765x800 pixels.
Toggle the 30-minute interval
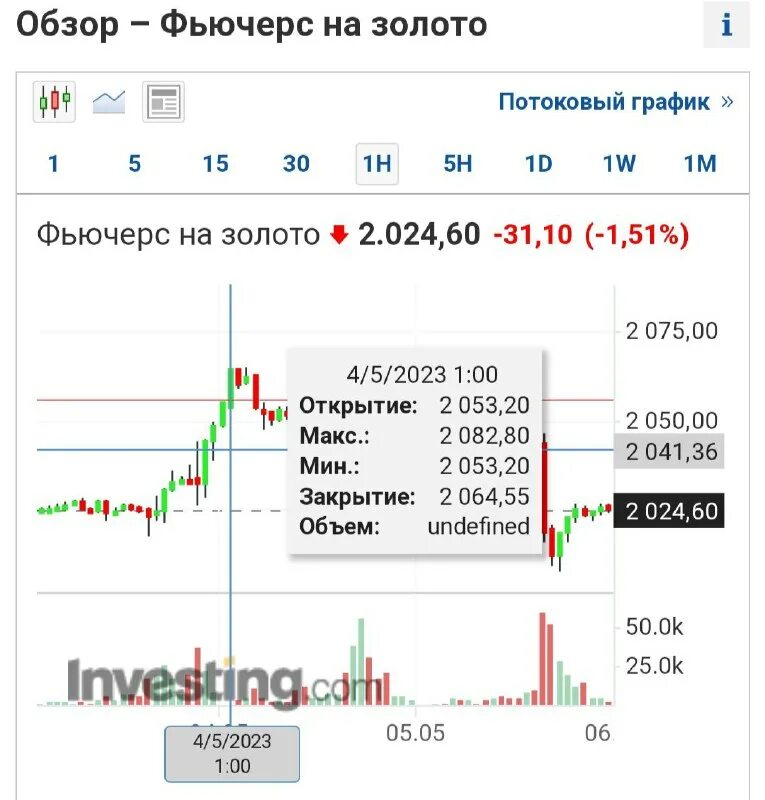tap(295, 164)
